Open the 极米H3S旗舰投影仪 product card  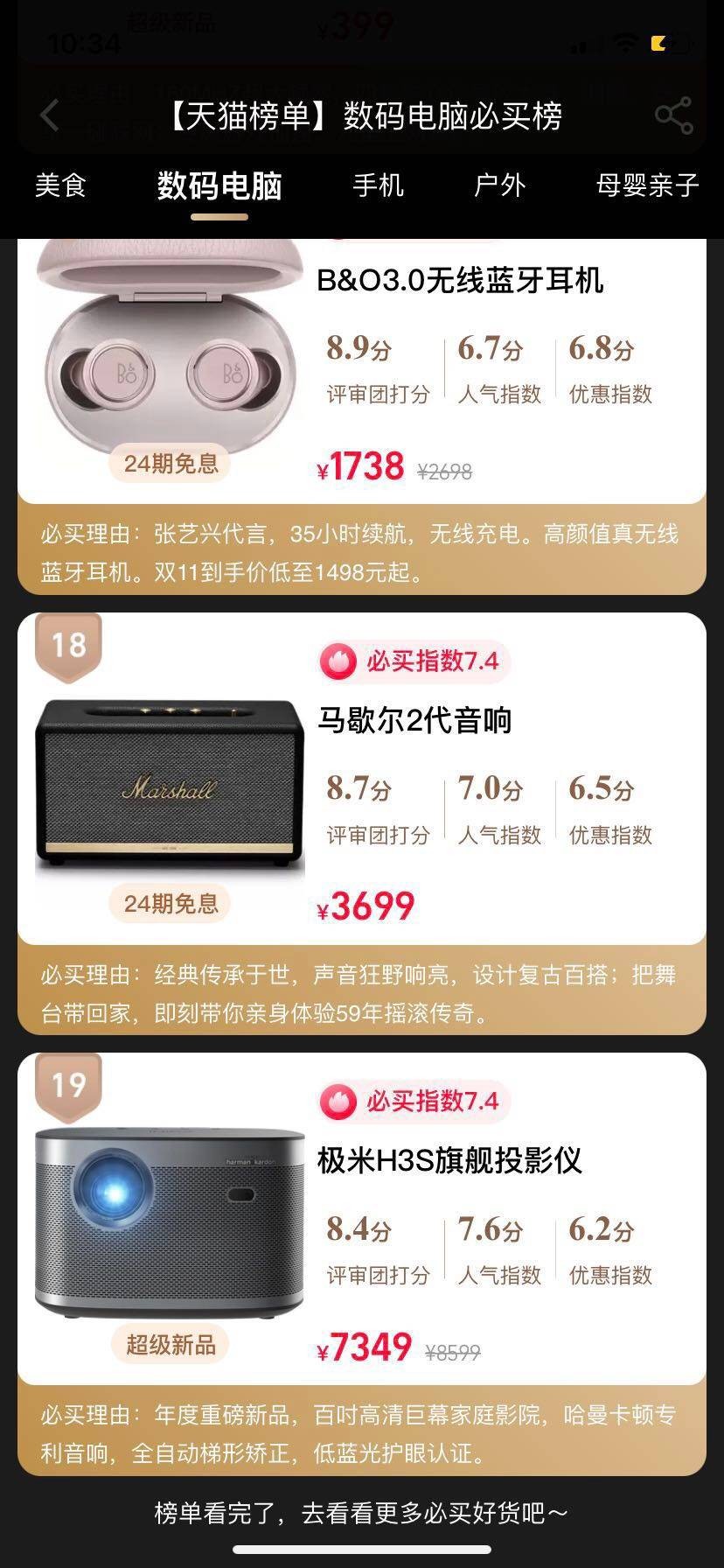(449, 1161)
